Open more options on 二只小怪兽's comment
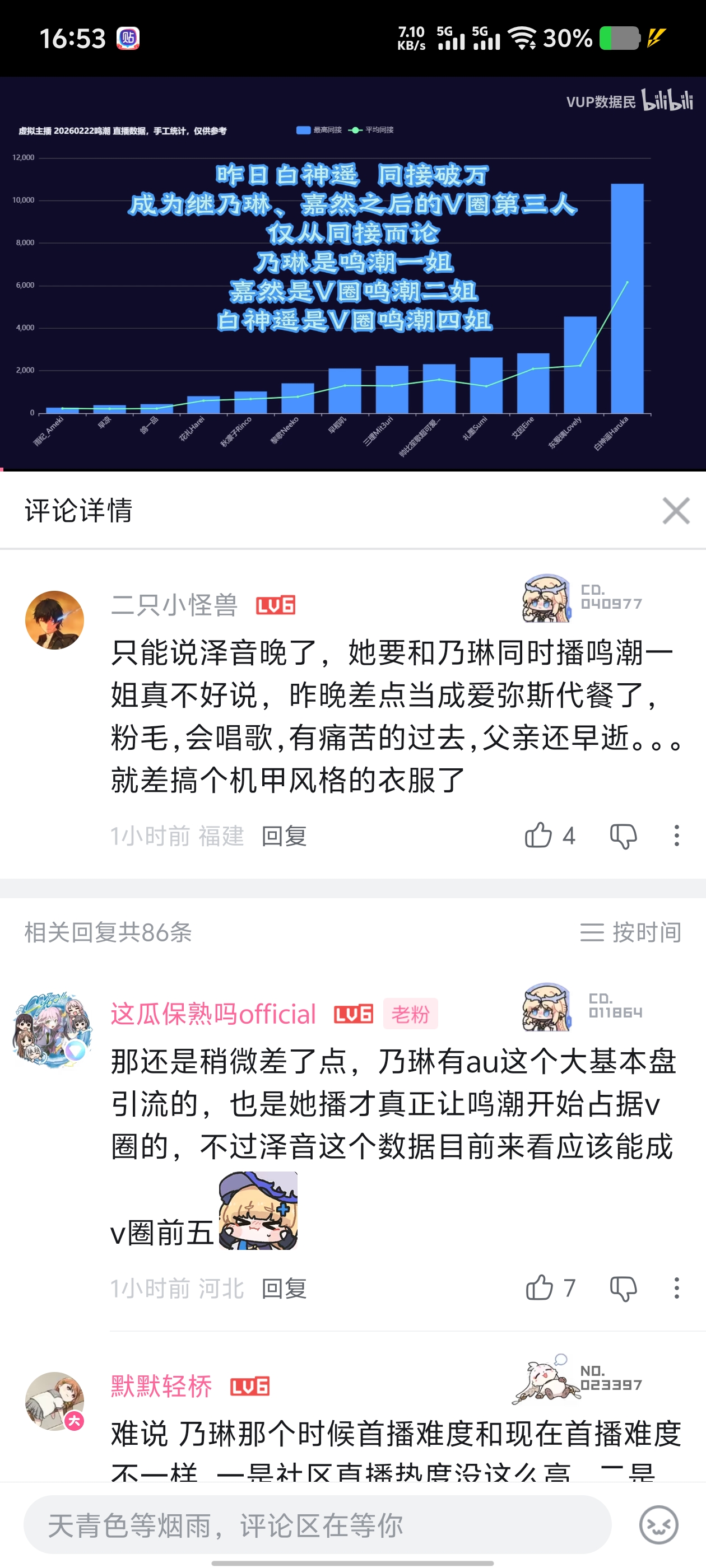This screenshot has width=706, height=1568. point(676,835)
